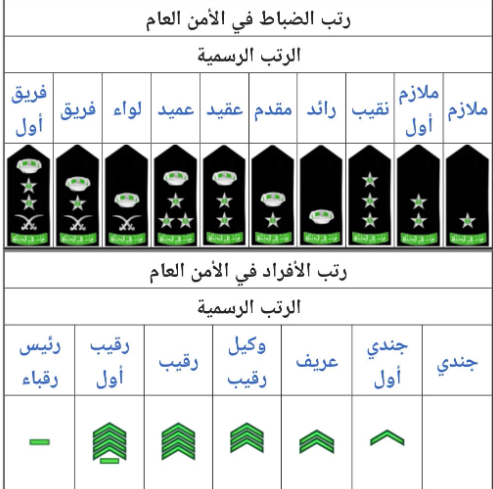Open the عقيد rank page
The height and width of the screenshot is (489, 493).
[x=225, y=110]
